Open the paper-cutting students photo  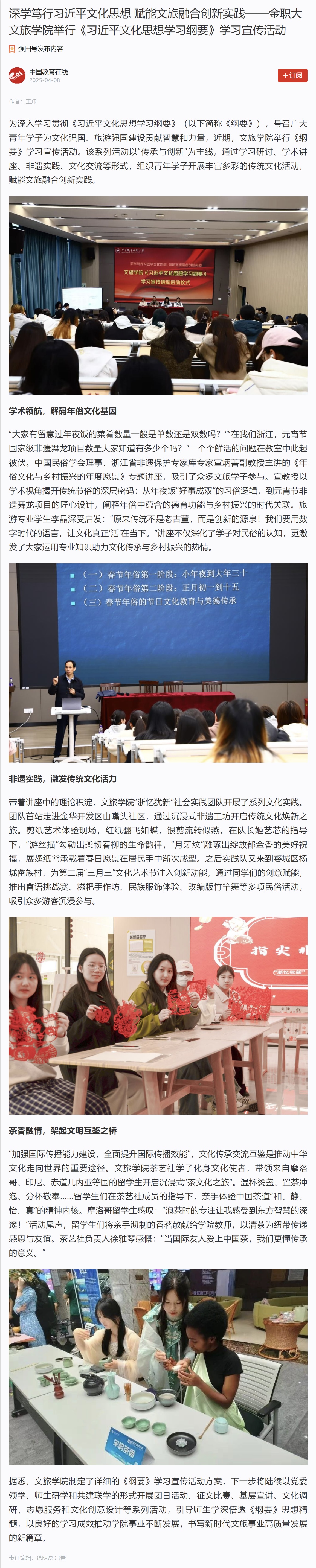[158, 1015]
